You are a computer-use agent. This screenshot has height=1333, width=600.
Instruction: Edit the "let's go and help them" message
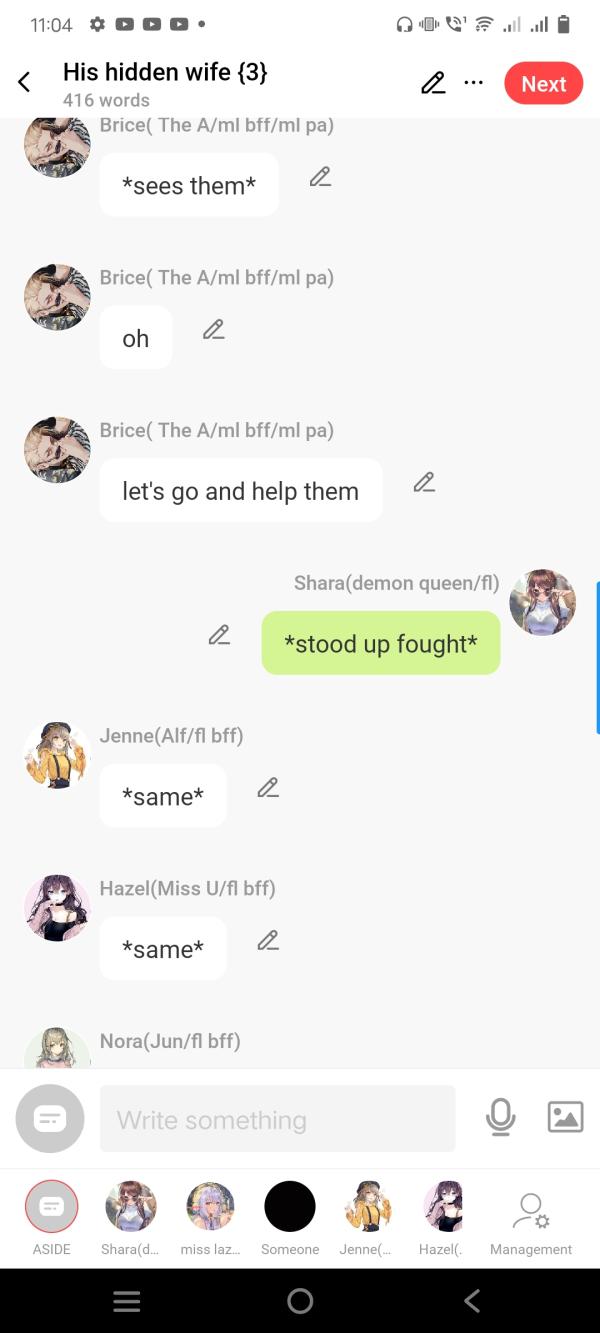coord(424,482)
